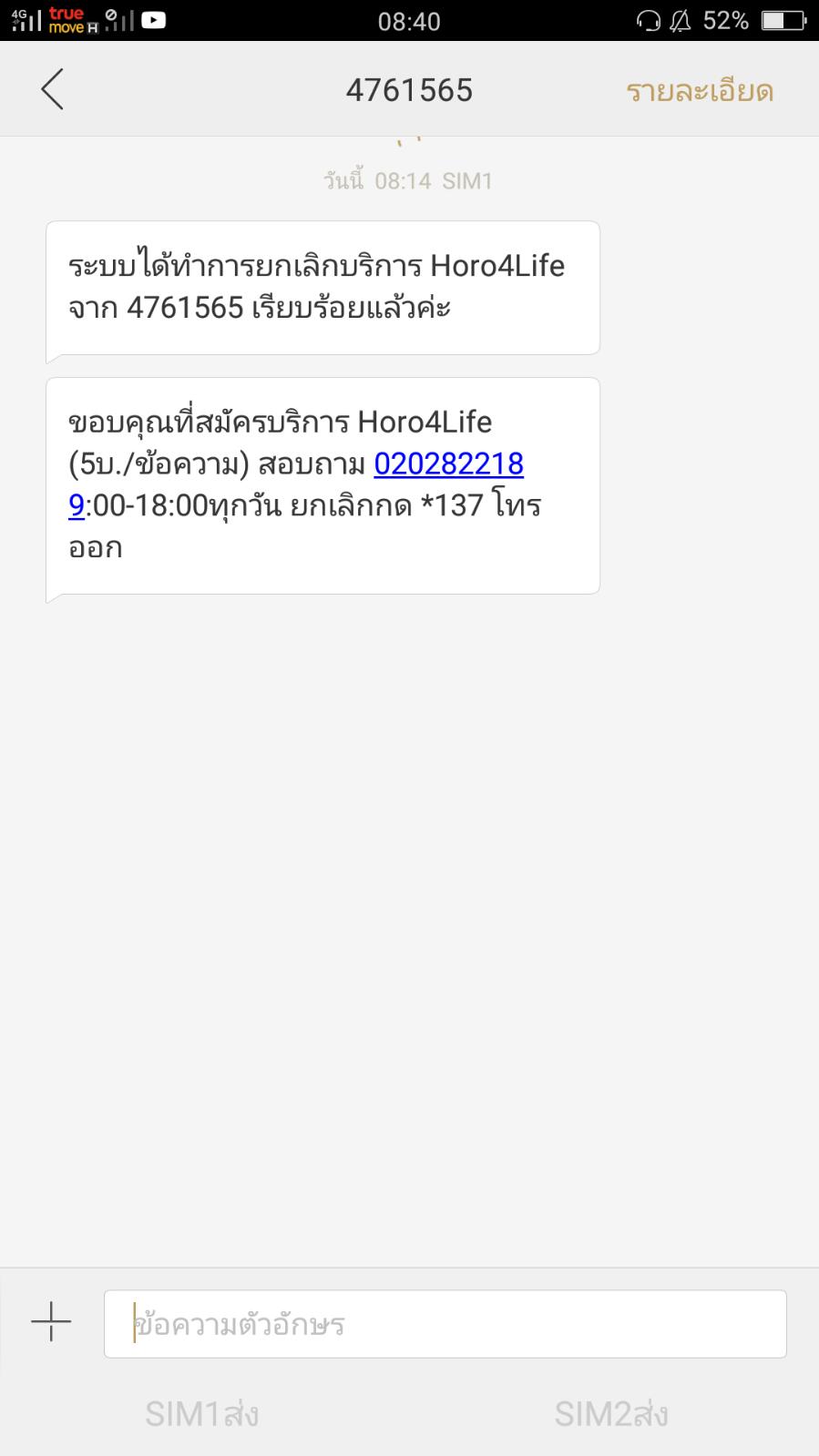Send the message using SIM2
The height and width of the screenshot is (1456, 819).
pos(611,1414)
